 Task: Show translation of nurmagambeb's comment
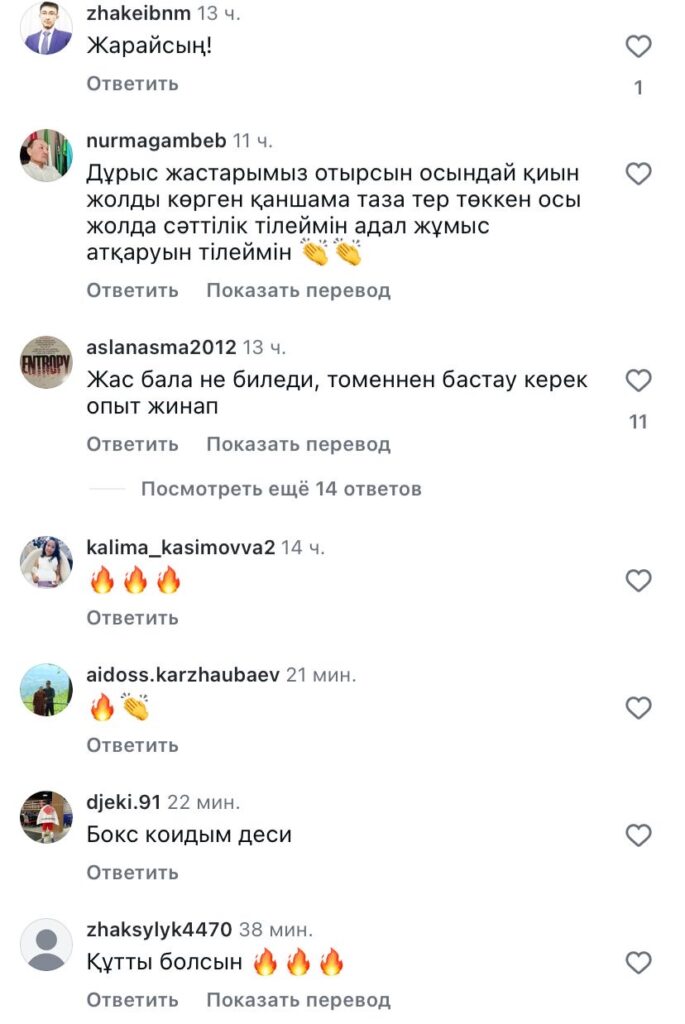pyautogui.click(x=298, y=291)
